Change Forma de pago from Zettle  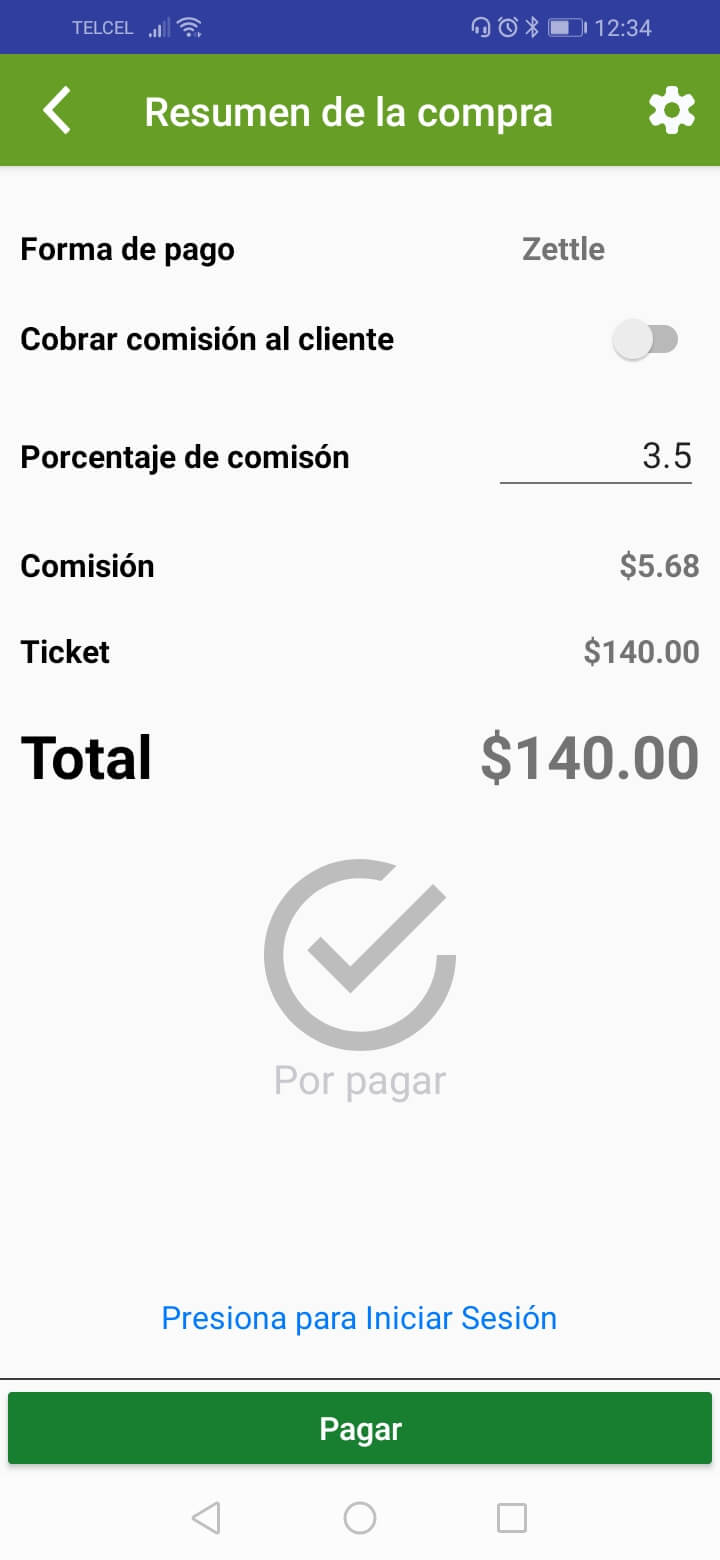pyautogui.click(x=563, y=249)
